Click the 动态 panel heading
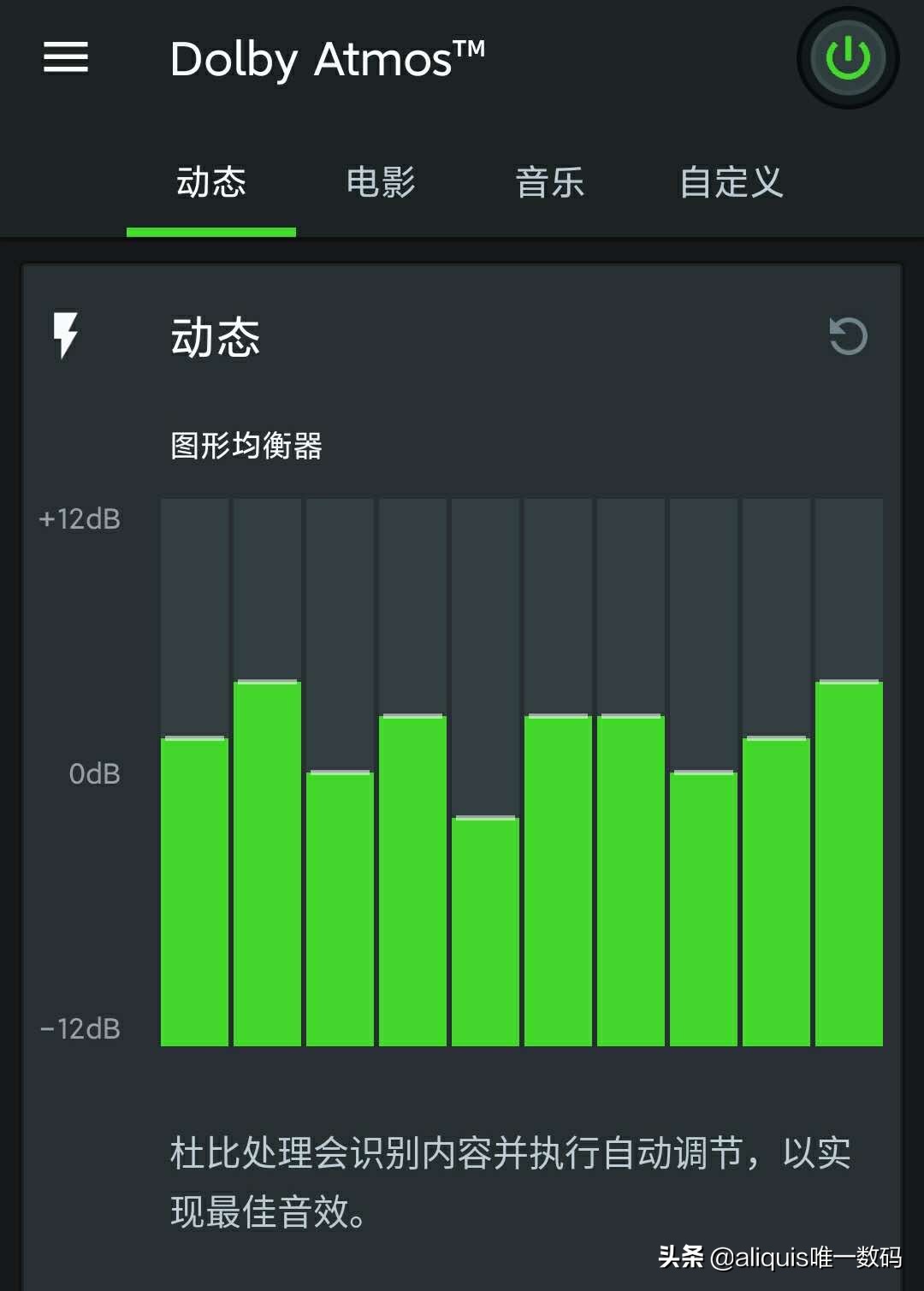 pos(214,338)
